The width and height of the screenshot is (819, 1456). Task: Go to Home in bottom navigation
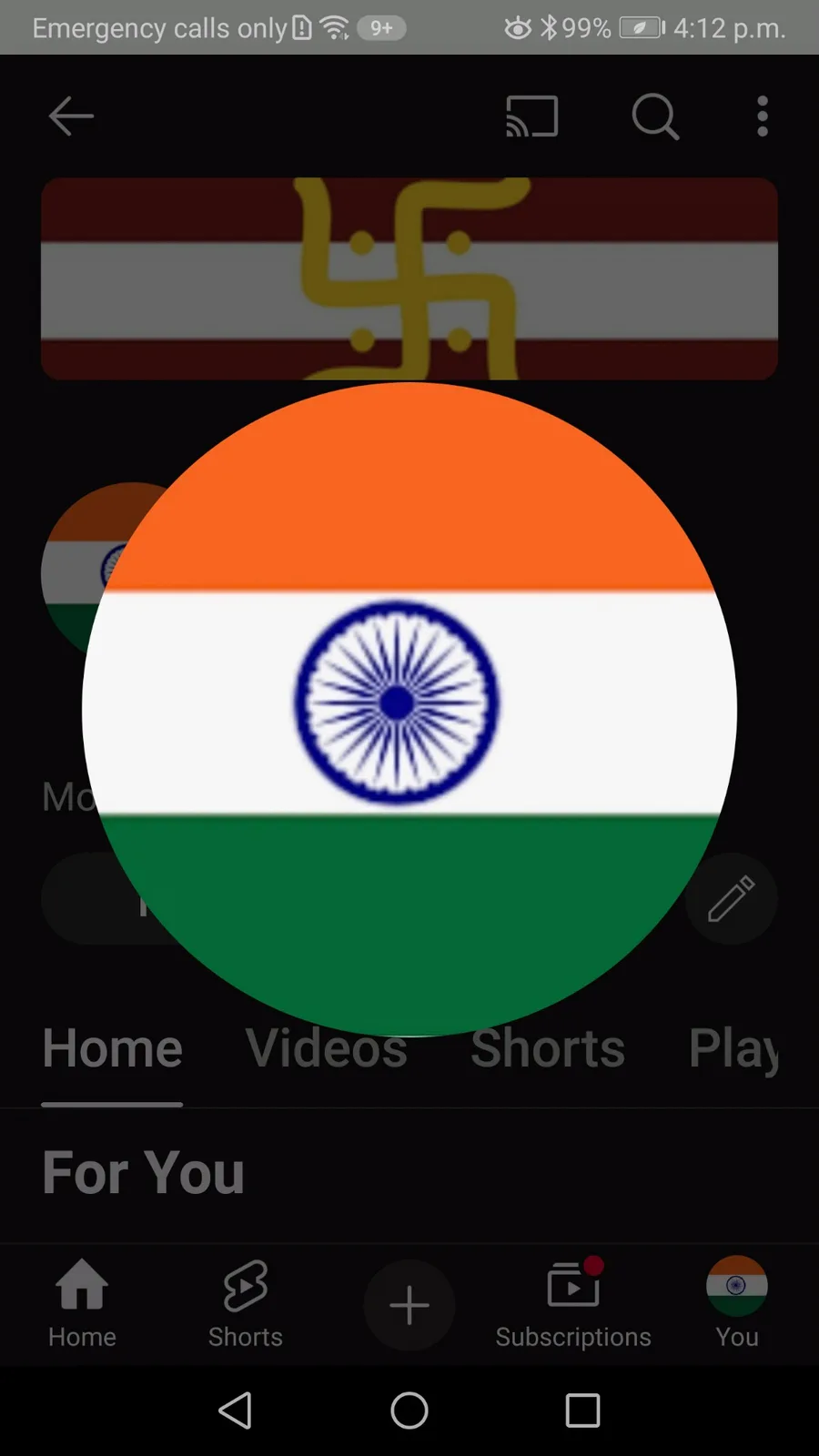click(82, 1303)
